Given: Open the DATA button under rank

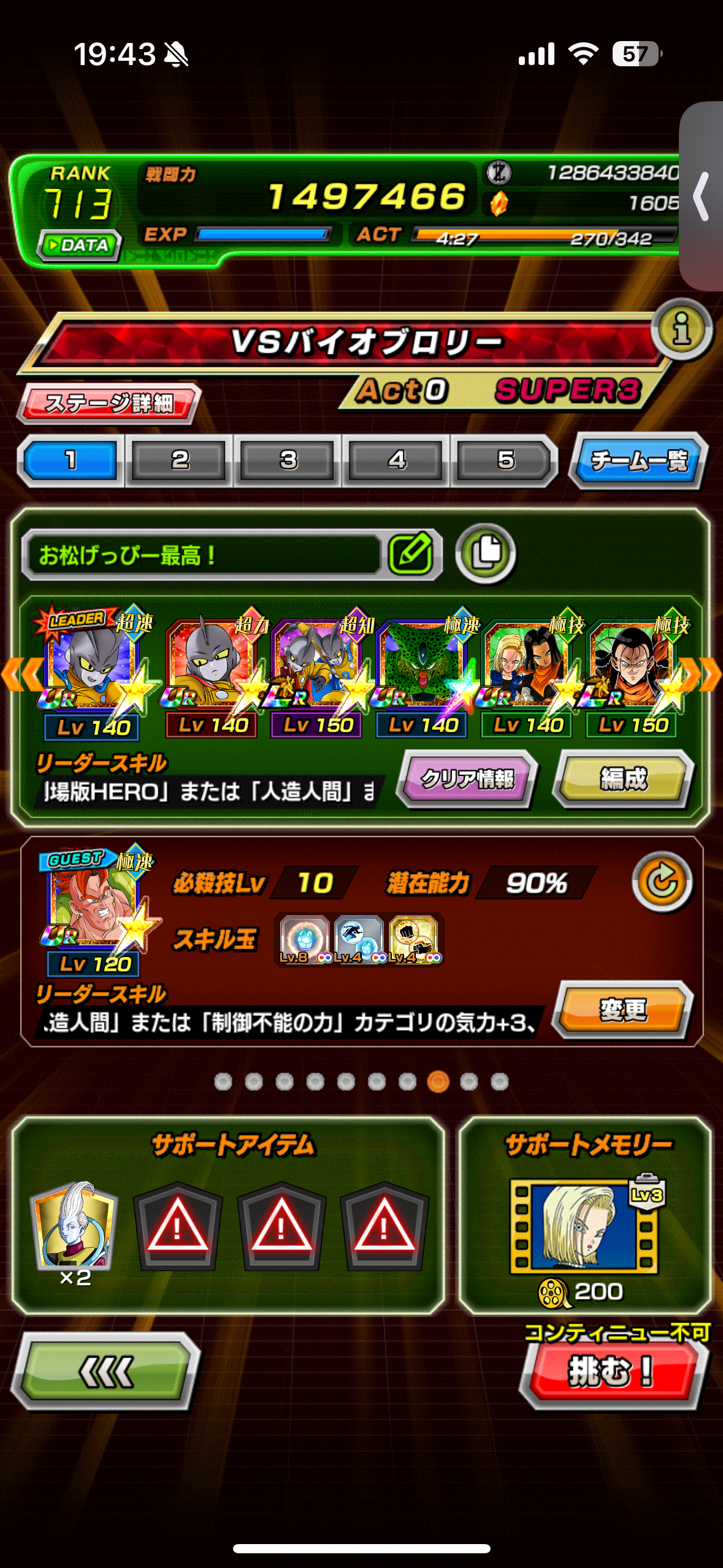Looking at the screenshot, I should [80, 245].
